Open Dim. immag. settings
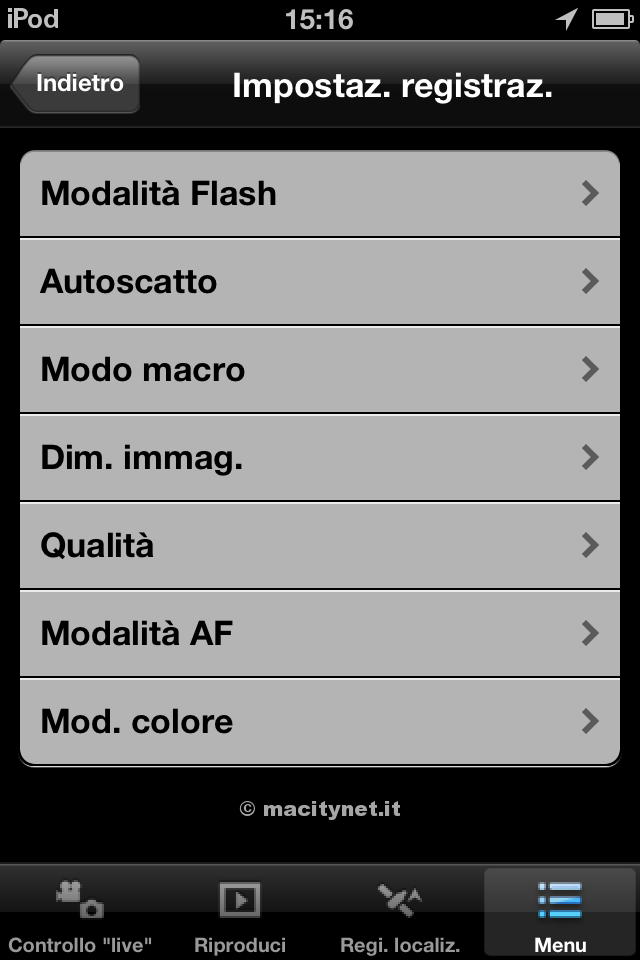 pos(320,458)
